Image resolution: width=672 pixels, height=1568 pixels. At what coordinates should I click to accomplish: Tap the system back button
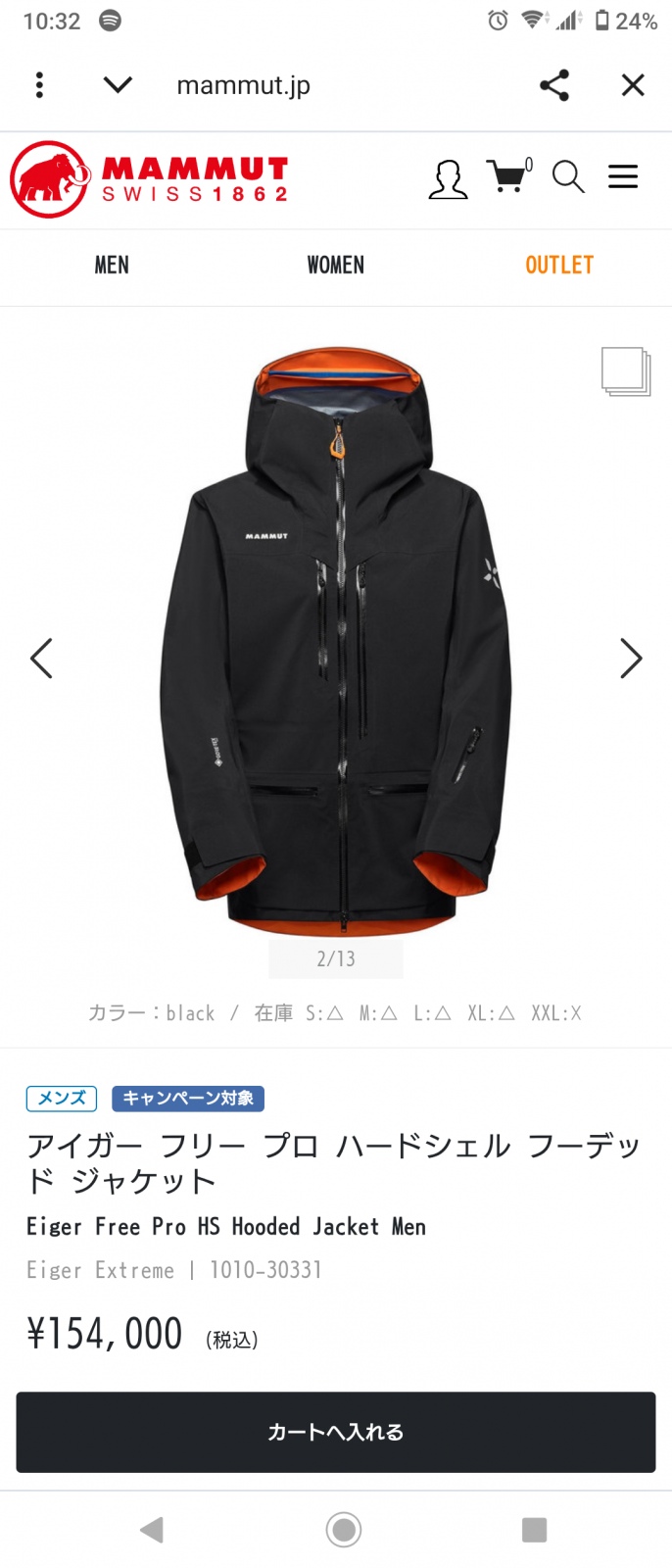(x=152, y=1529)
